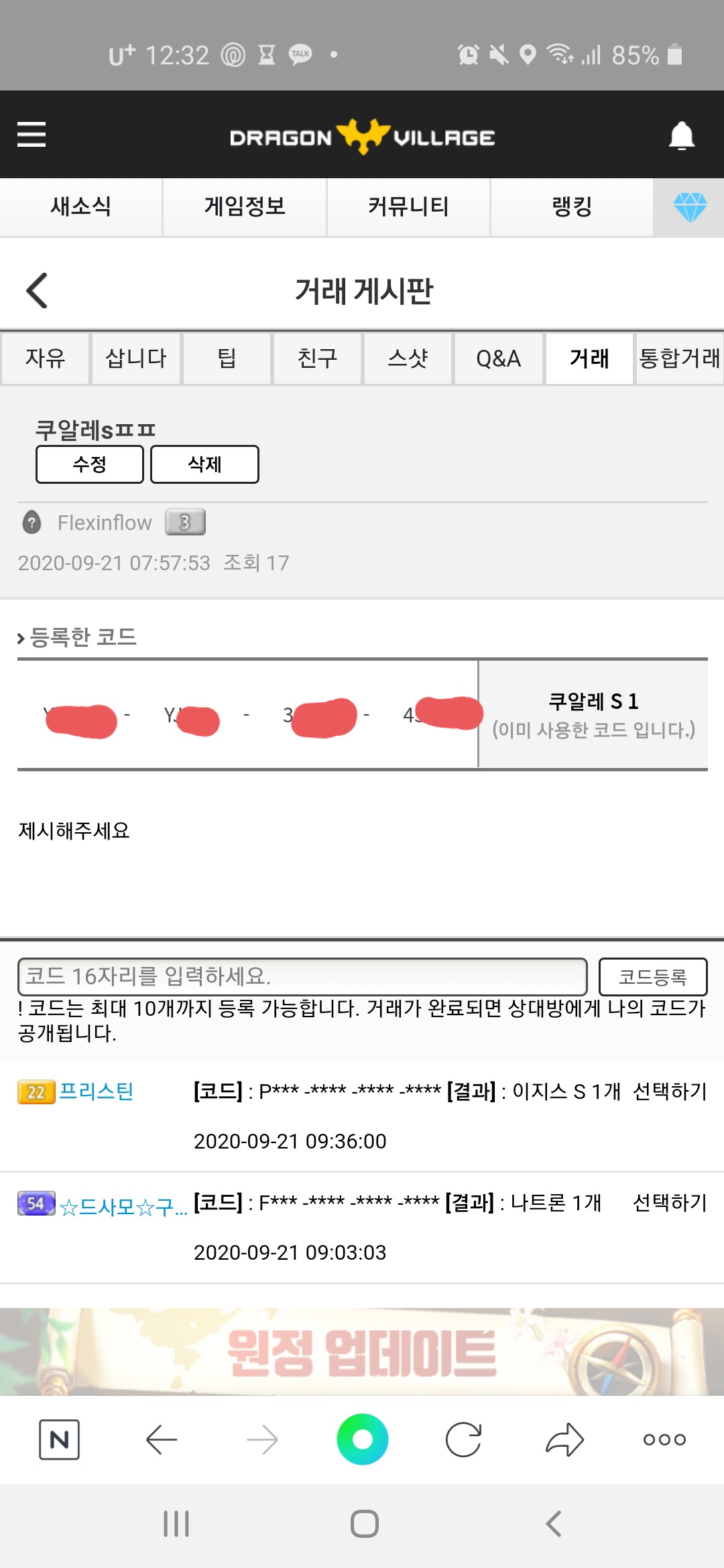Open the 커뮤니티 tab

point(408,206)
